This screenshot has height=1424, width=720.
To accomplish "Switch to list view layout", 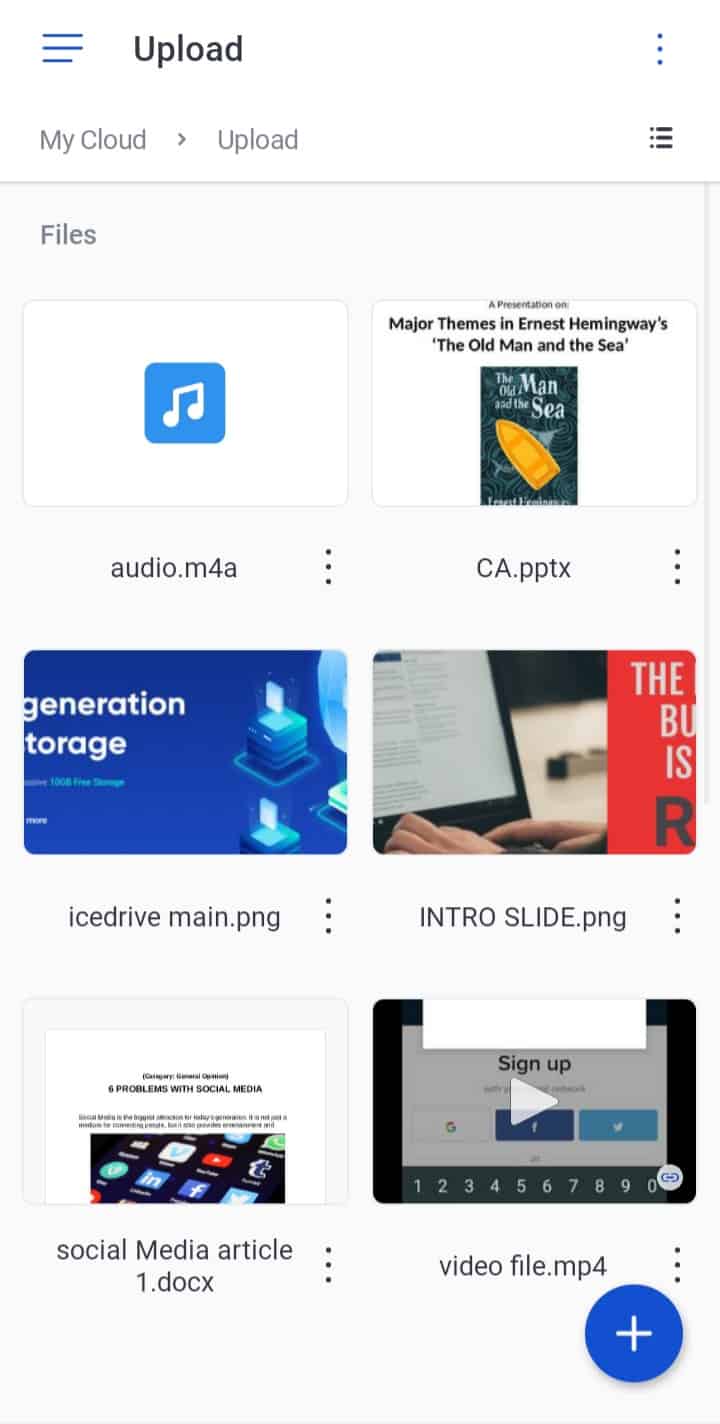I will click(660, 138).
